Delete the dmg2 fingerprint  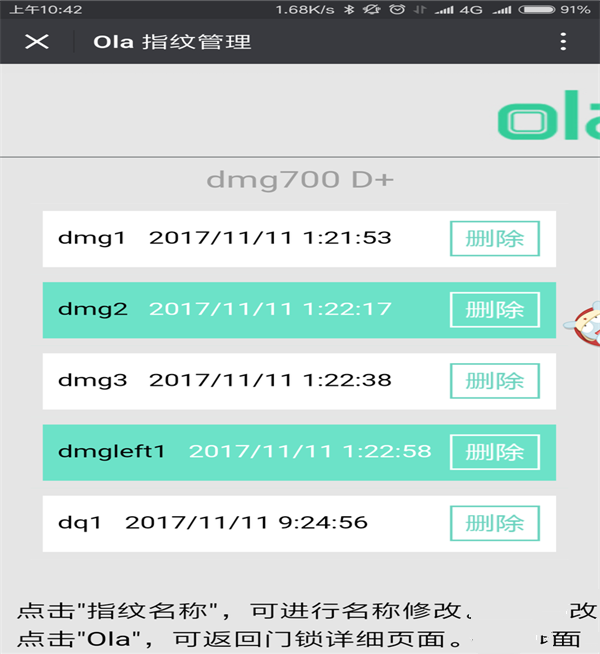point(494,310)
